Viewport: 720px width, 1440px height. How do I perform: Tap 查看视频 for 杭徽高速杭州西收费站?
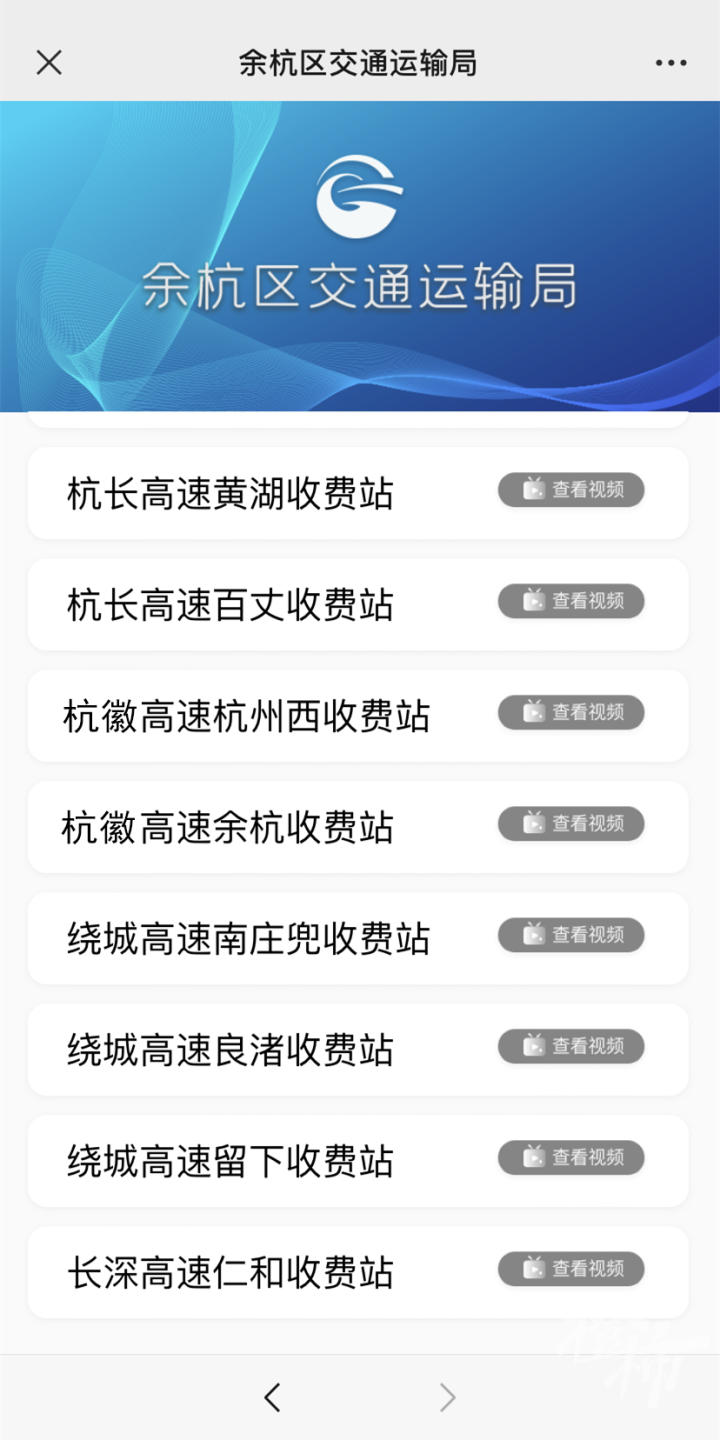pos(571,712)
